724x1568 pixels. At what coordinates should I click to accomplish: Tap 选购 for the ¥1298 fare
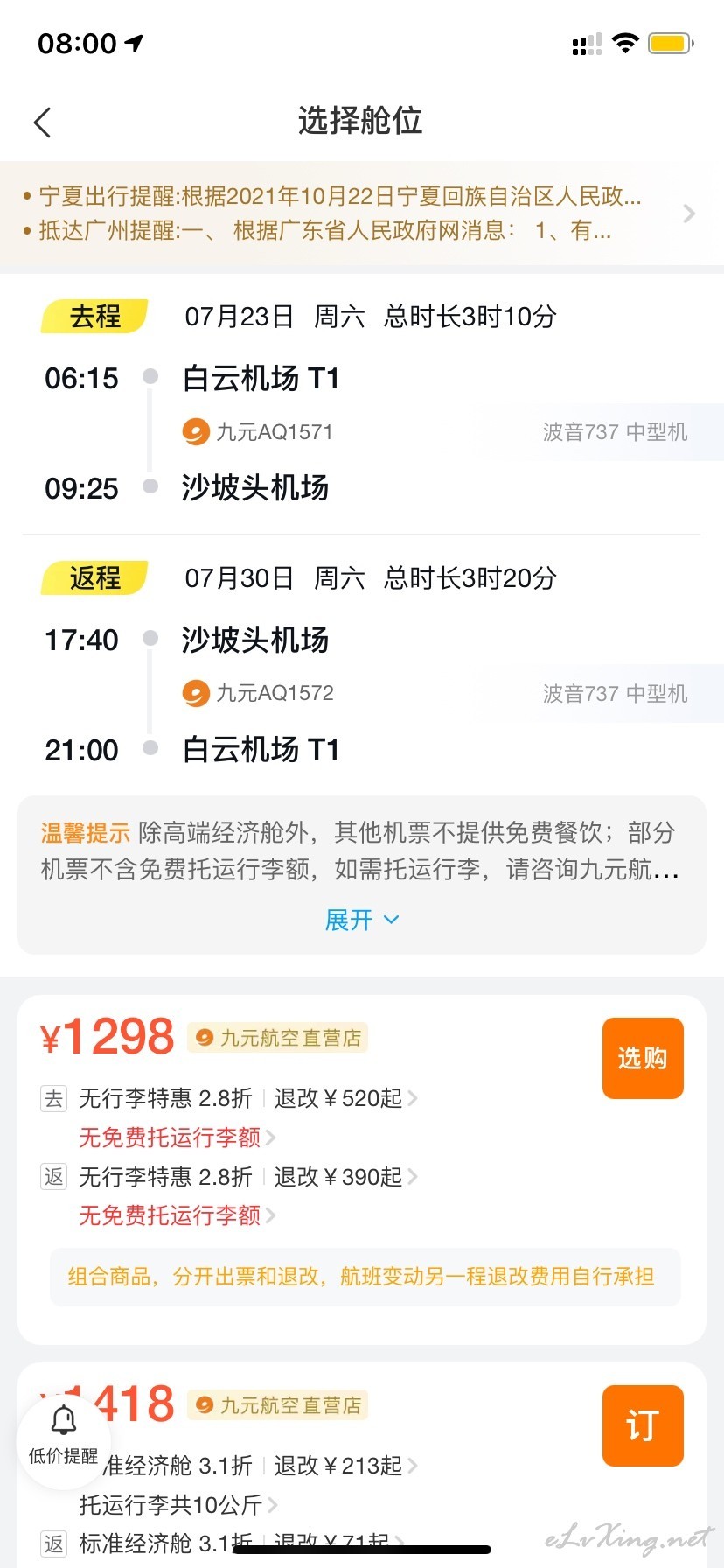(643, 1058)
